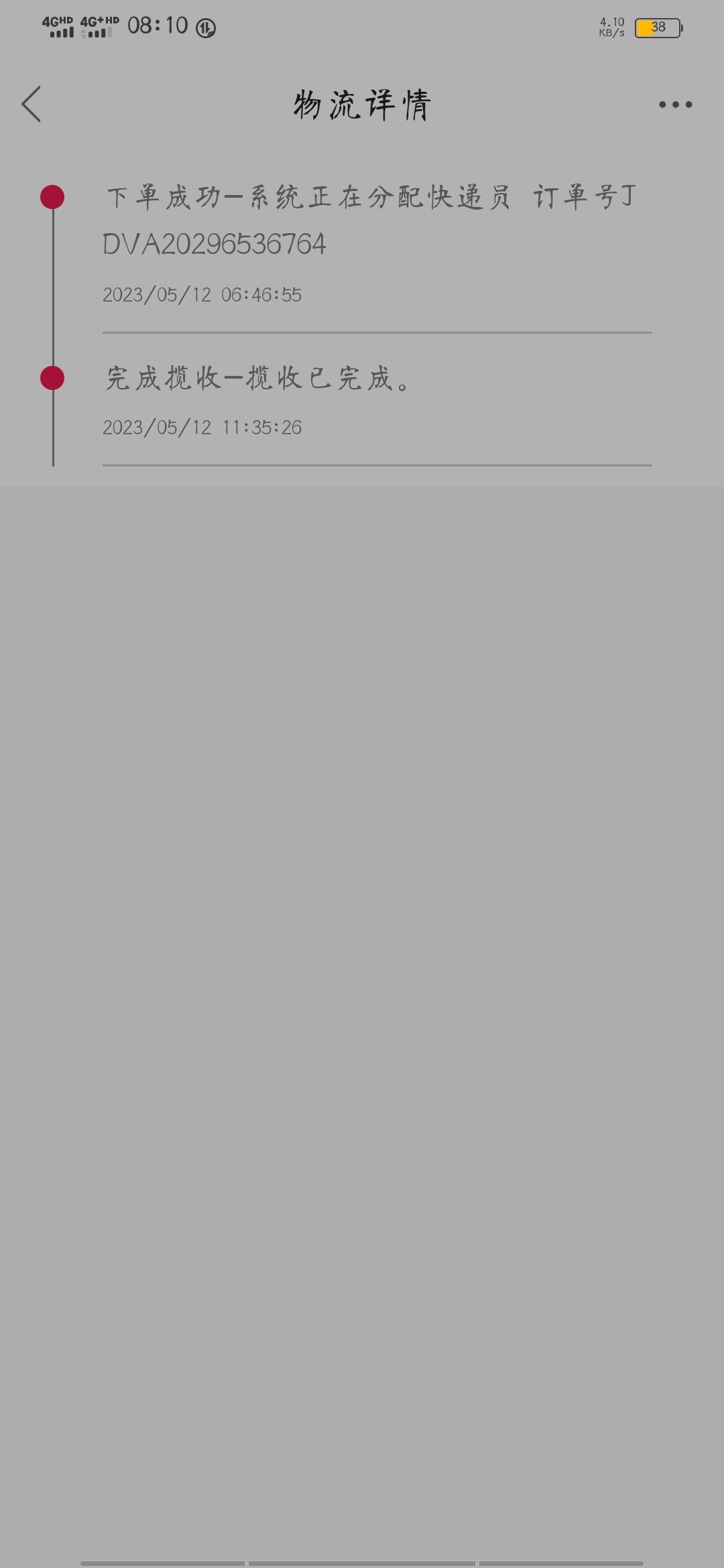Screen dimensions: 724x1568
Task: Open the three-dot overflow menu
Action: click(675, 105)
